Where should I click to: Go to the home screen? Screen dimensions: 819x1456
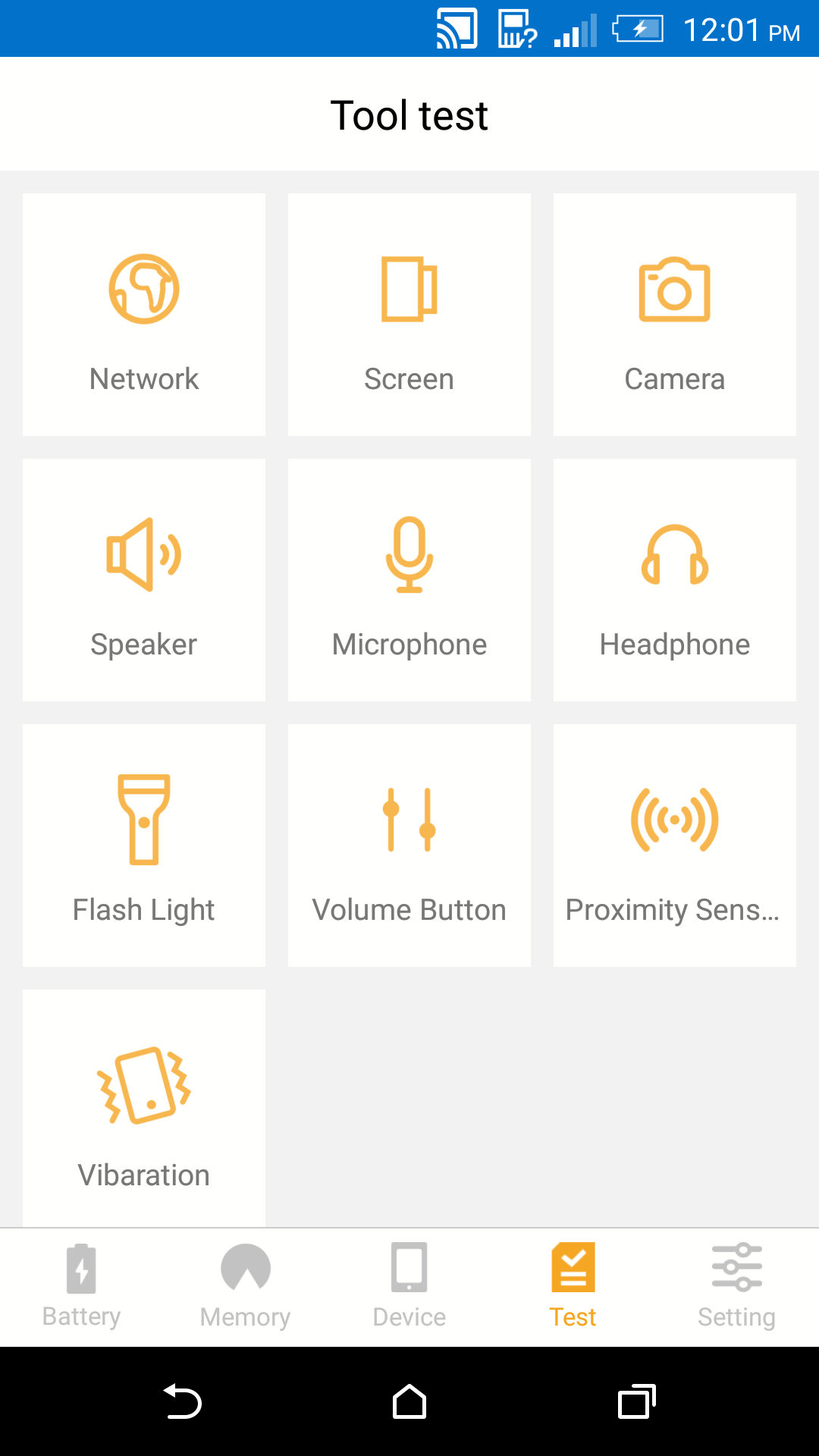(x=409, y=1401)
